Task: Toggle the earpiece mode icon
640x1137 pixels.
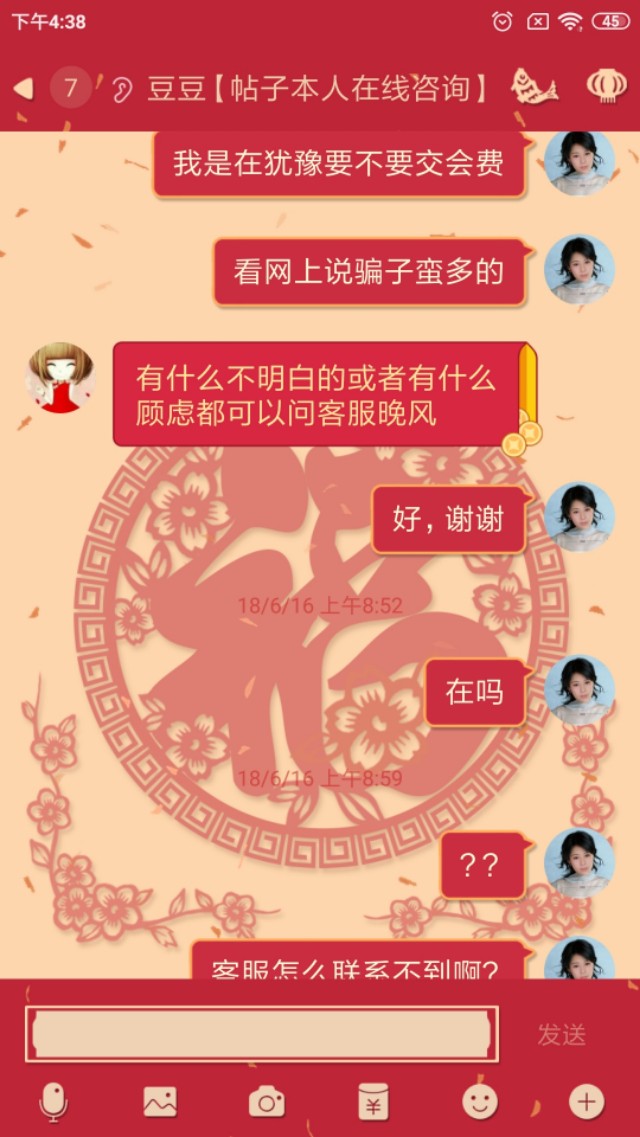Action: (x=121, y=89)
